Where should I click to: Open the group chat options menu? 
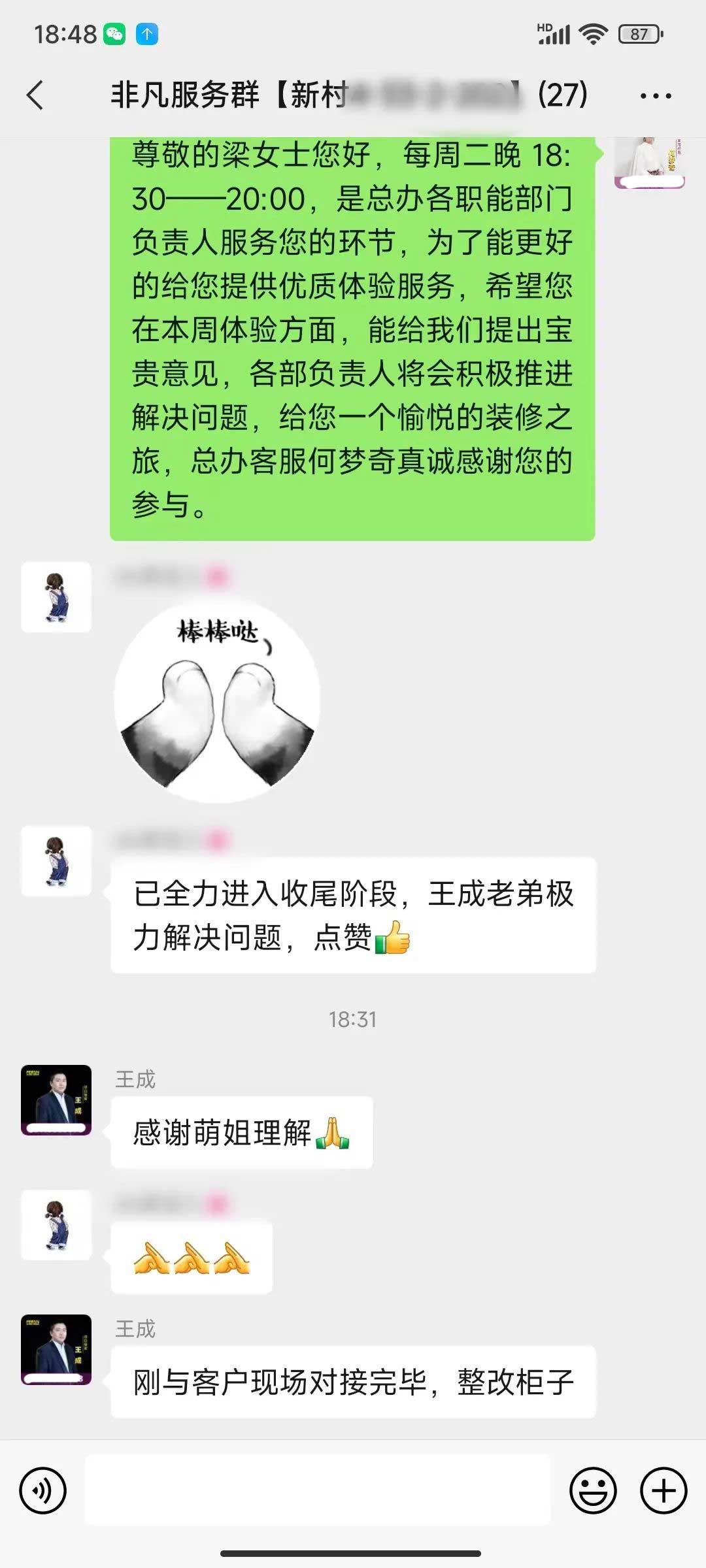655,96
